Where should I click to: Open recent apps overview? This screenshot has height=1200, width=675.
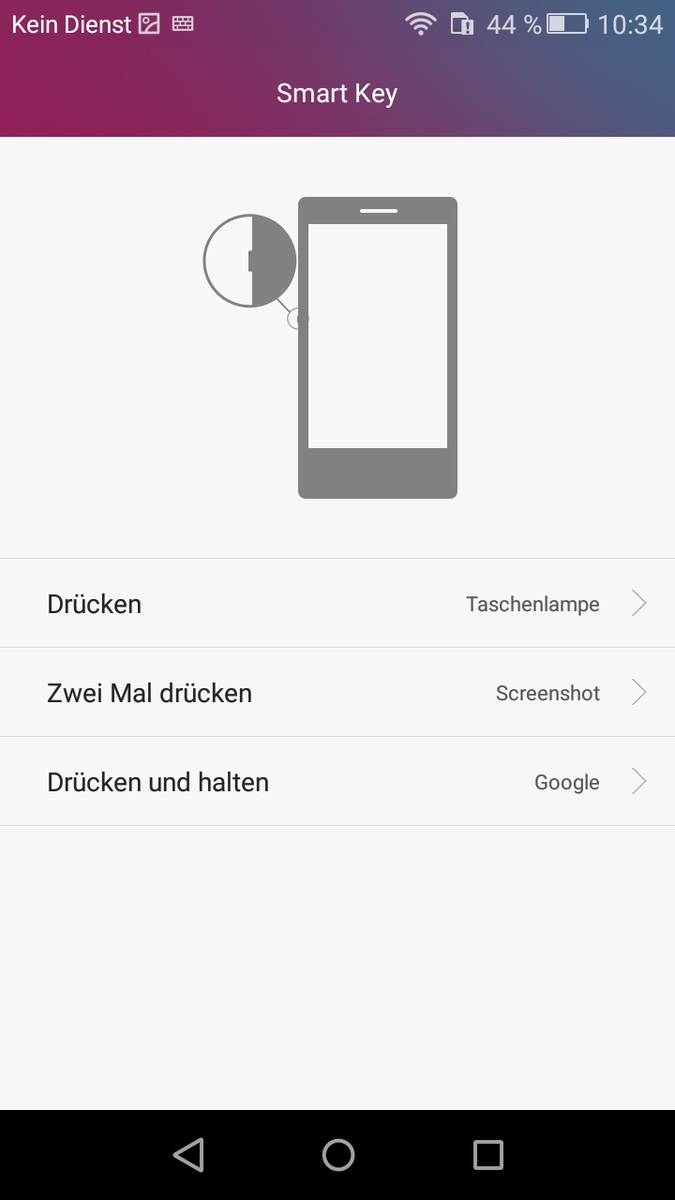tap(487, 1155)
